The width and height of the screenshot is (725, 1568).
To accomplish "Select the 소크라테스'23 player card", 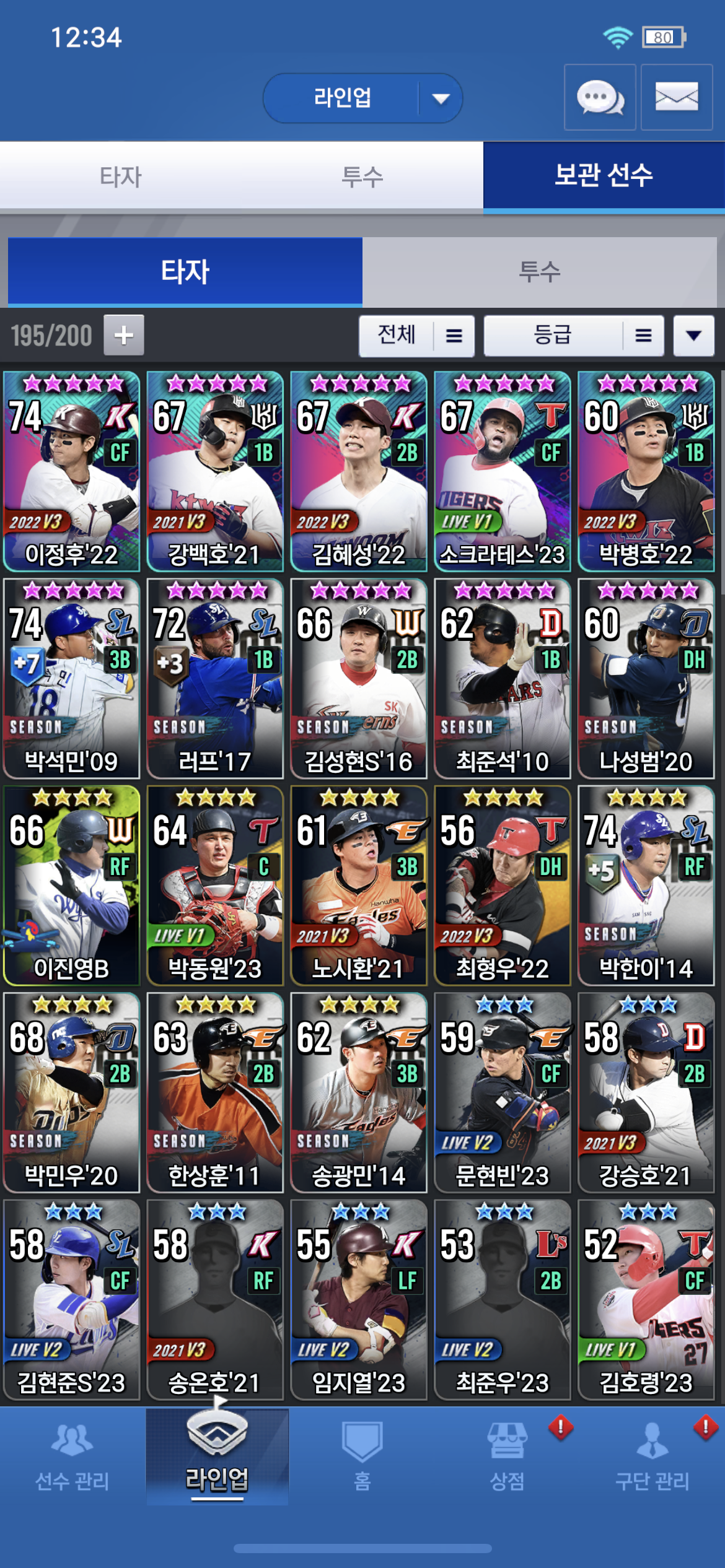I will tap(502, 471).
